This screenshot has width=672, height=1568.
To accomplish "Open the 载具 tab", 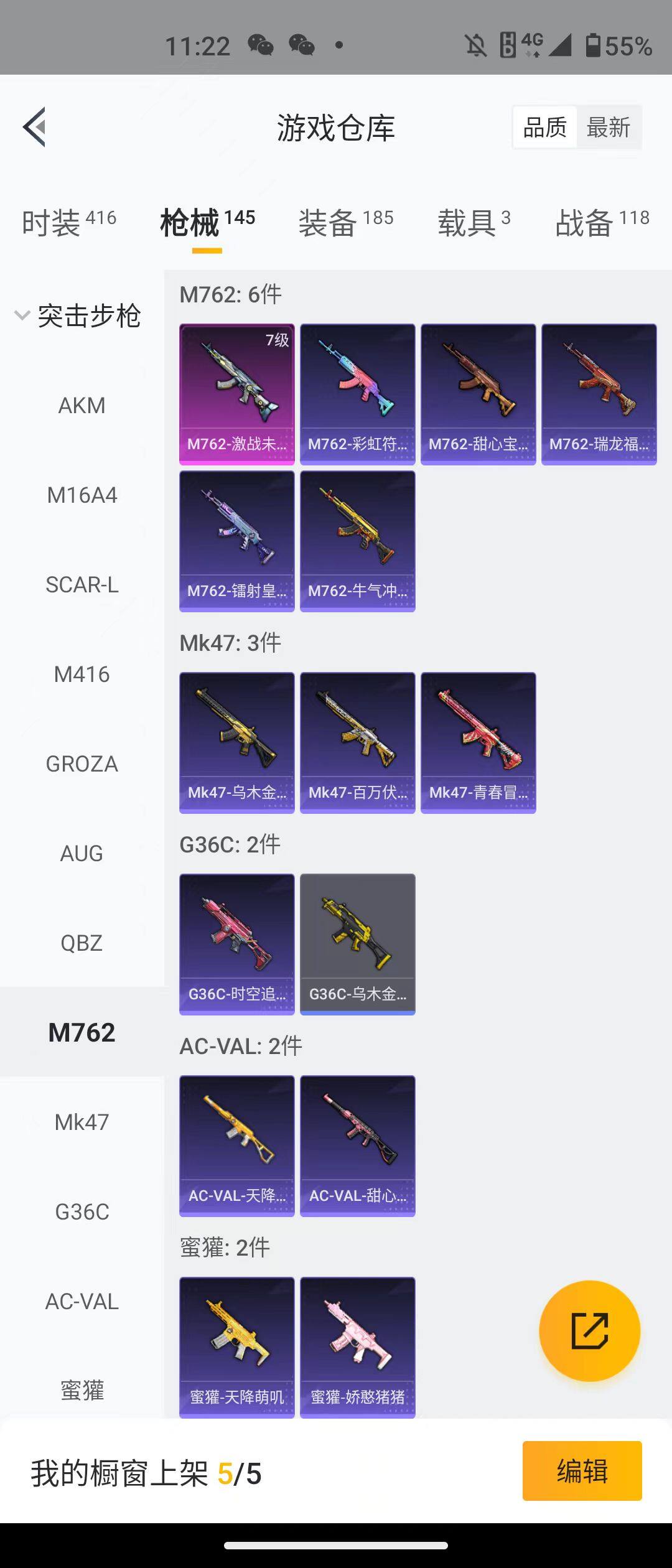I will pyautogui.click(x=474, y=223).
